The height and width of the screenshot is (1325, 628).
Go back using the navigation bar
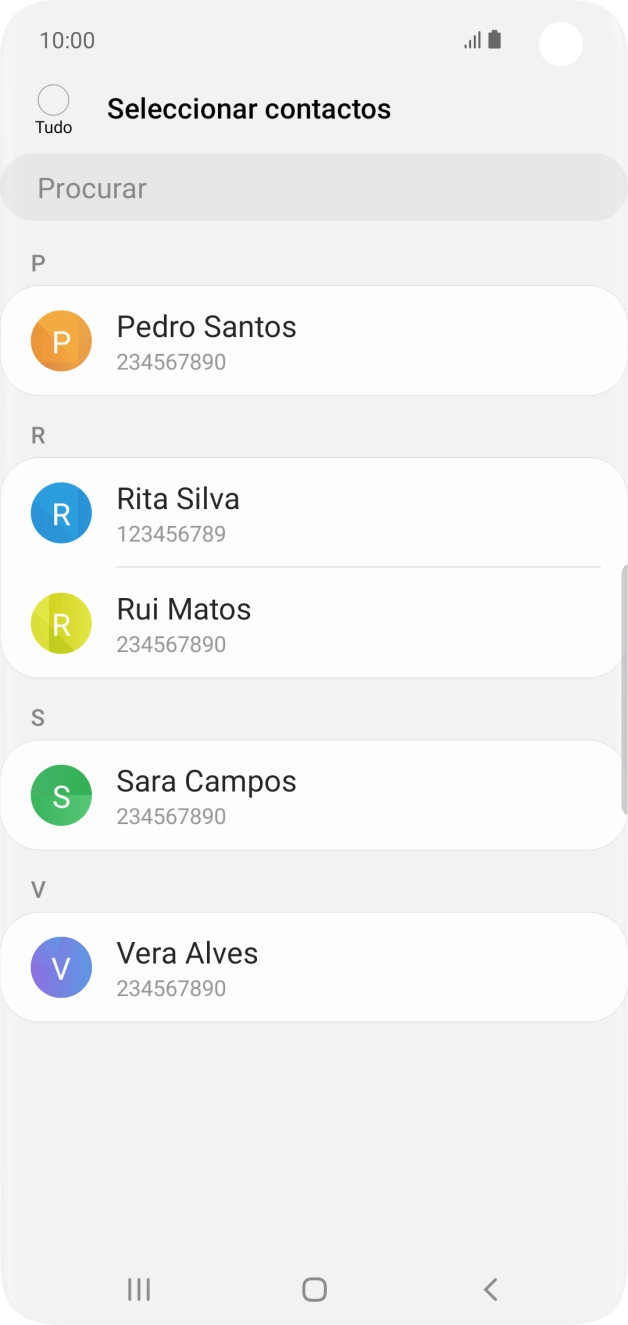490,1289
